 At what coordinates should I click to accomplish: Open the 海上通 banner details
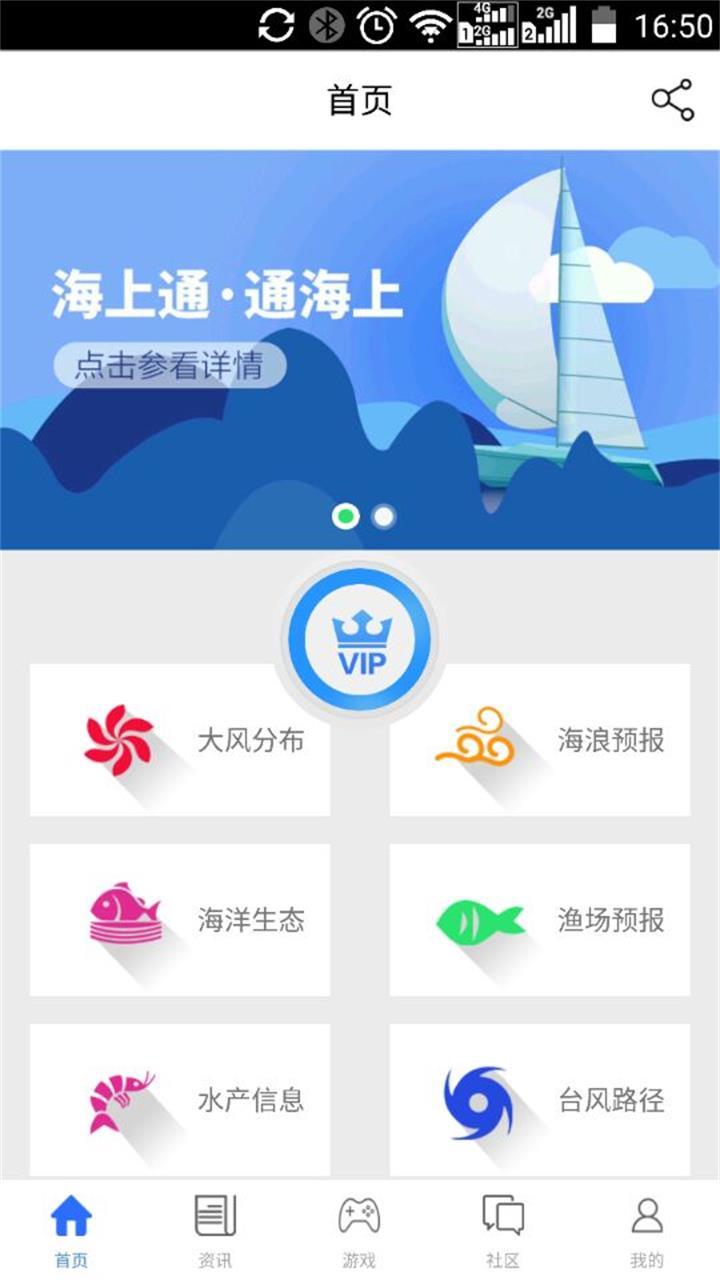pos(170,366)
